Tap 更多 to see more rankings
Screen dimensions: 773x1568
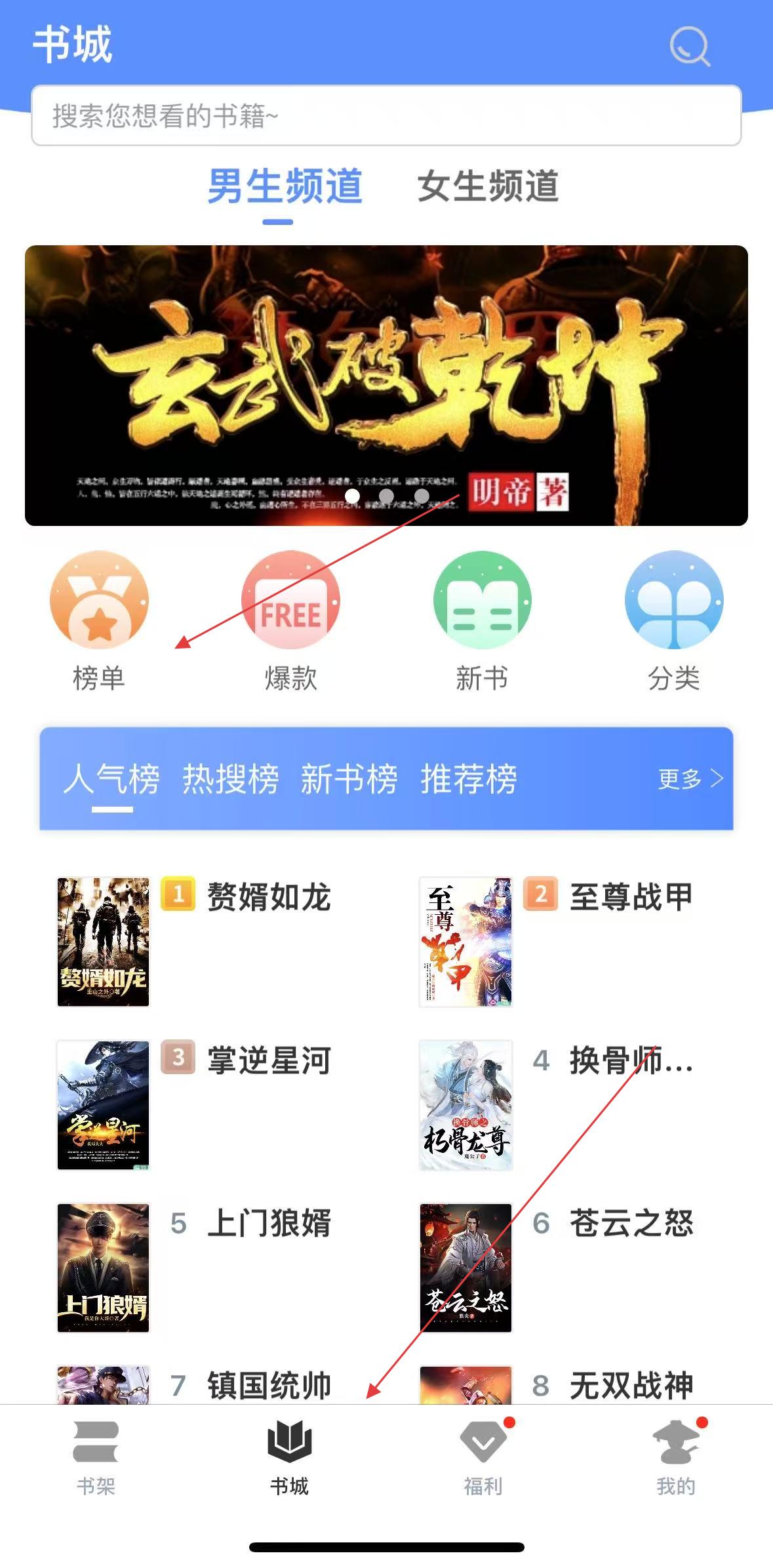(x=689, y=779)
